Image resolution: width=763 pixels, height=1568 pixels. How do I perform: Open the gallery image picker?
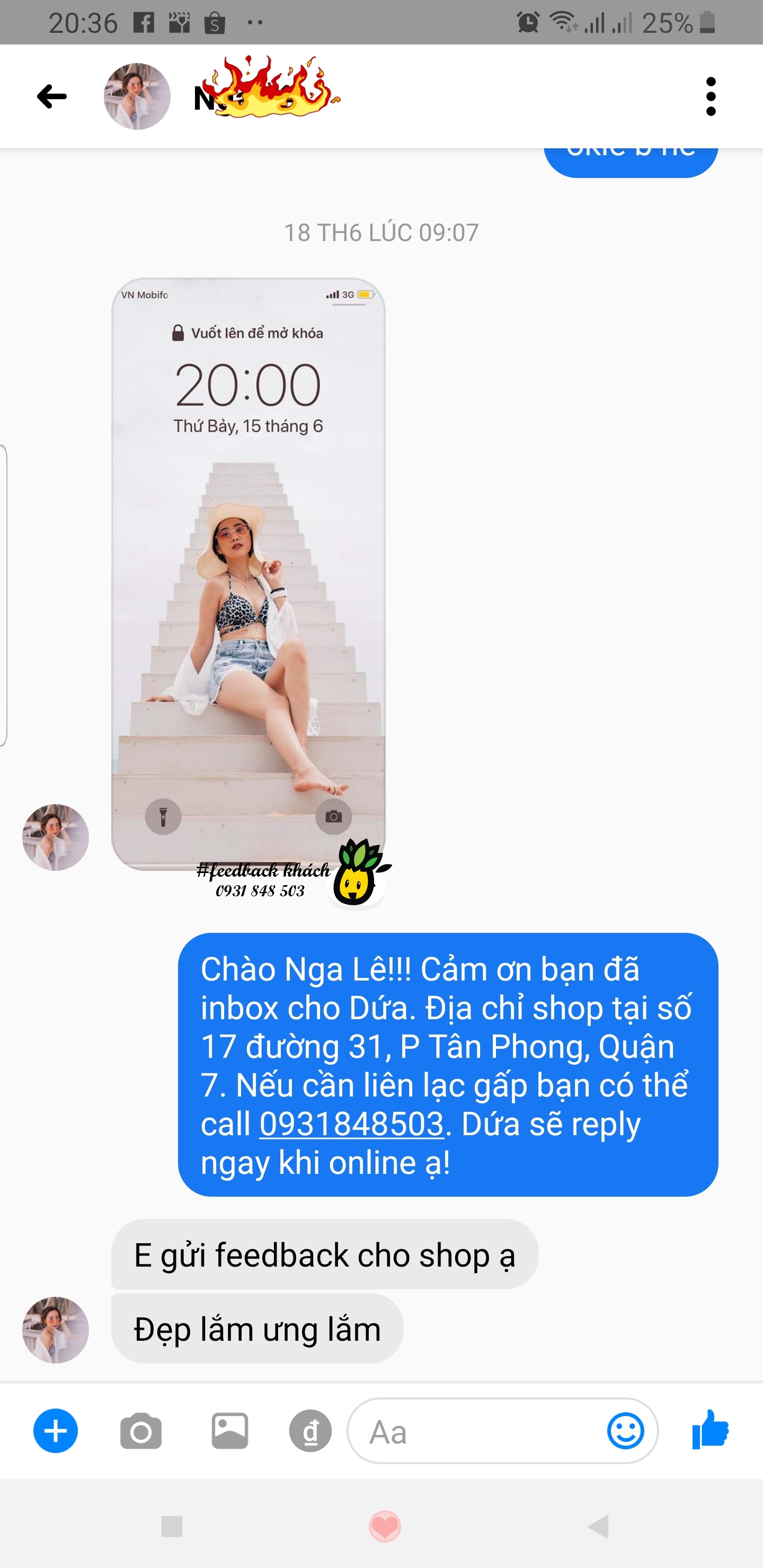tap(229, 1430)
